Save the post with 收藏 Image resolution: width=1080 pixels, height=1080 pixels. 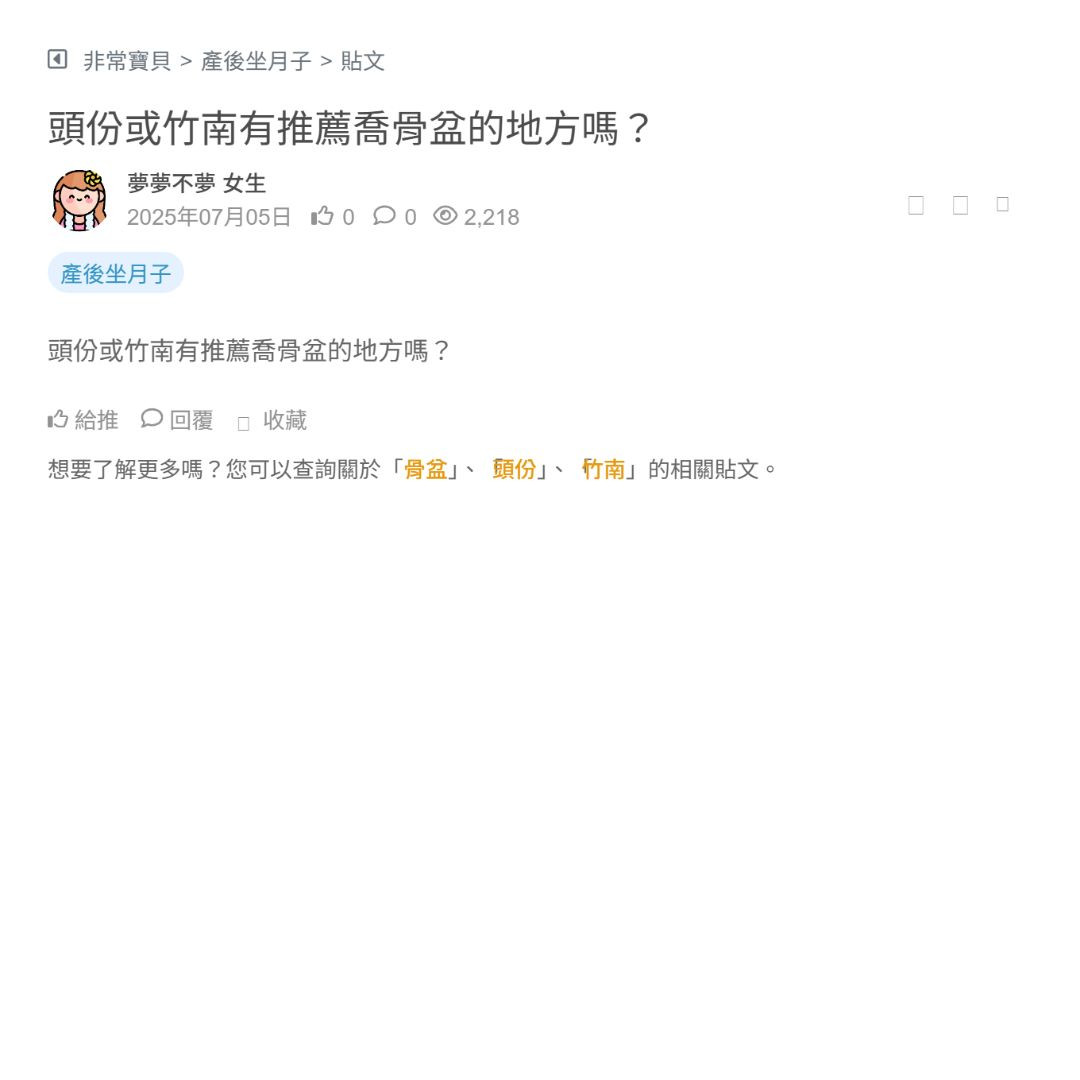point(273,421)
